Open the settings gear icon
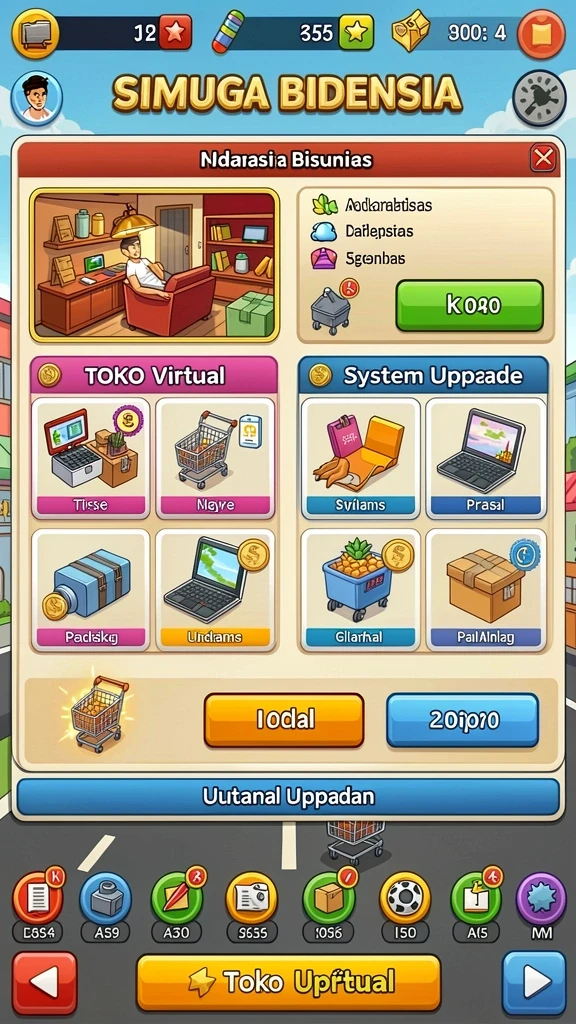This screenshot has width=576, height=1024. coord(539,98)
